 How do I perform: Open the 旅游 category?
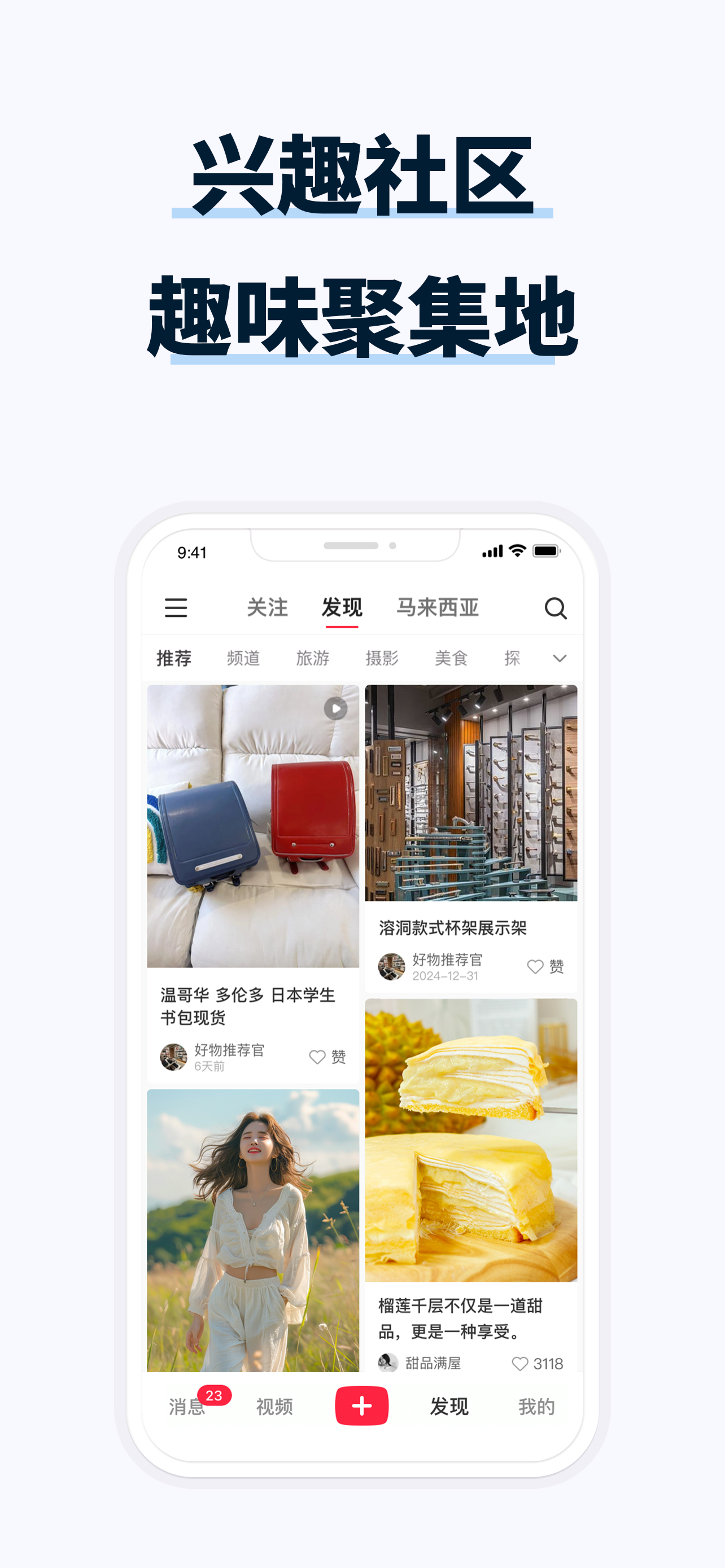pyautogui.click(x=315, y=659)
